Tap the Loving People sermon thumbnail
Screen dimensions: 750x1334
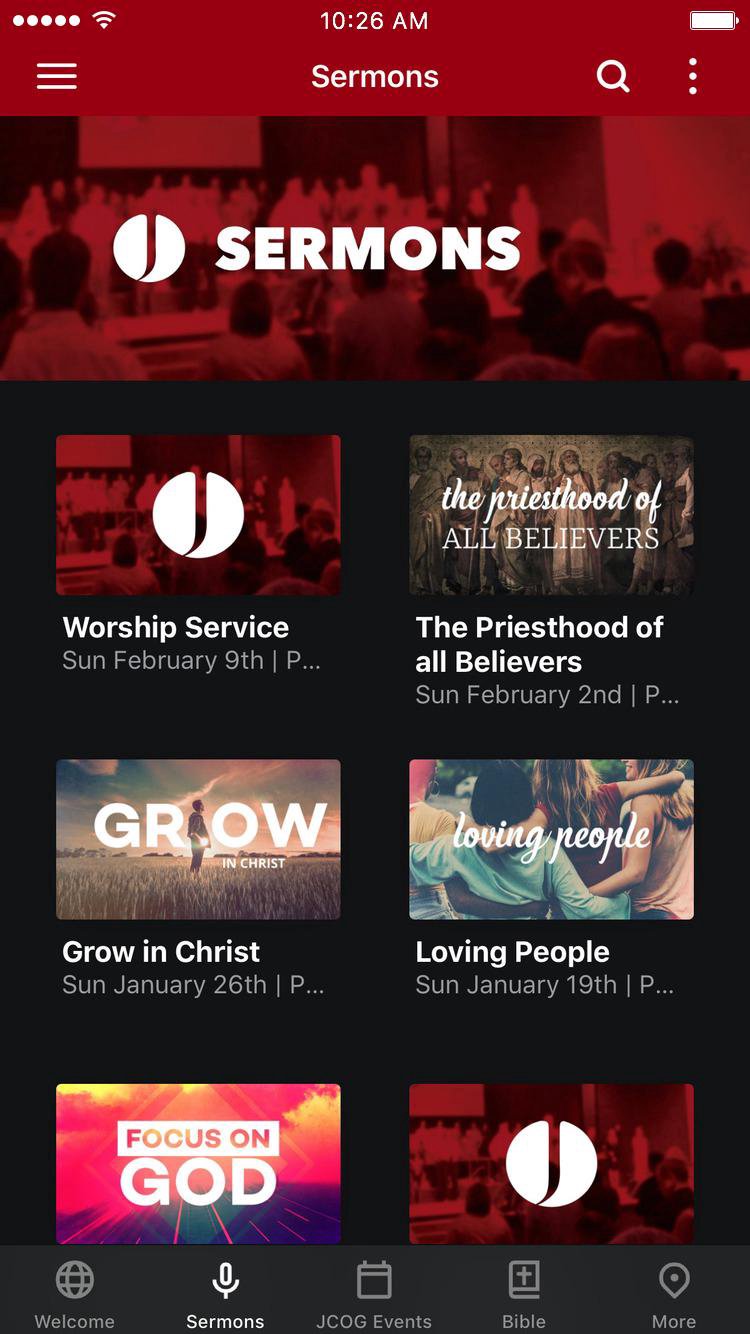click(551, 839)
